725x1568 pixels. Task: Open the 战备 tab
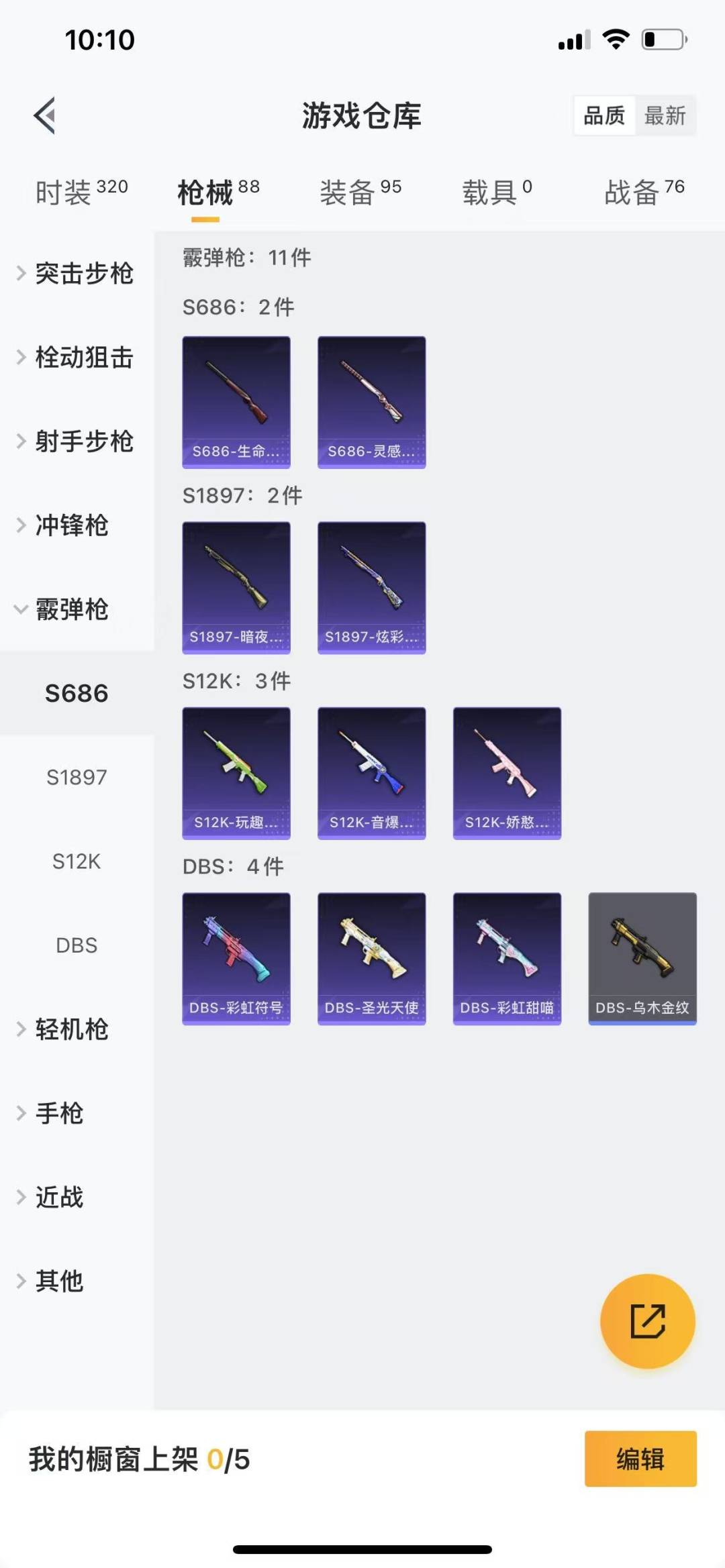pos(644,193)
